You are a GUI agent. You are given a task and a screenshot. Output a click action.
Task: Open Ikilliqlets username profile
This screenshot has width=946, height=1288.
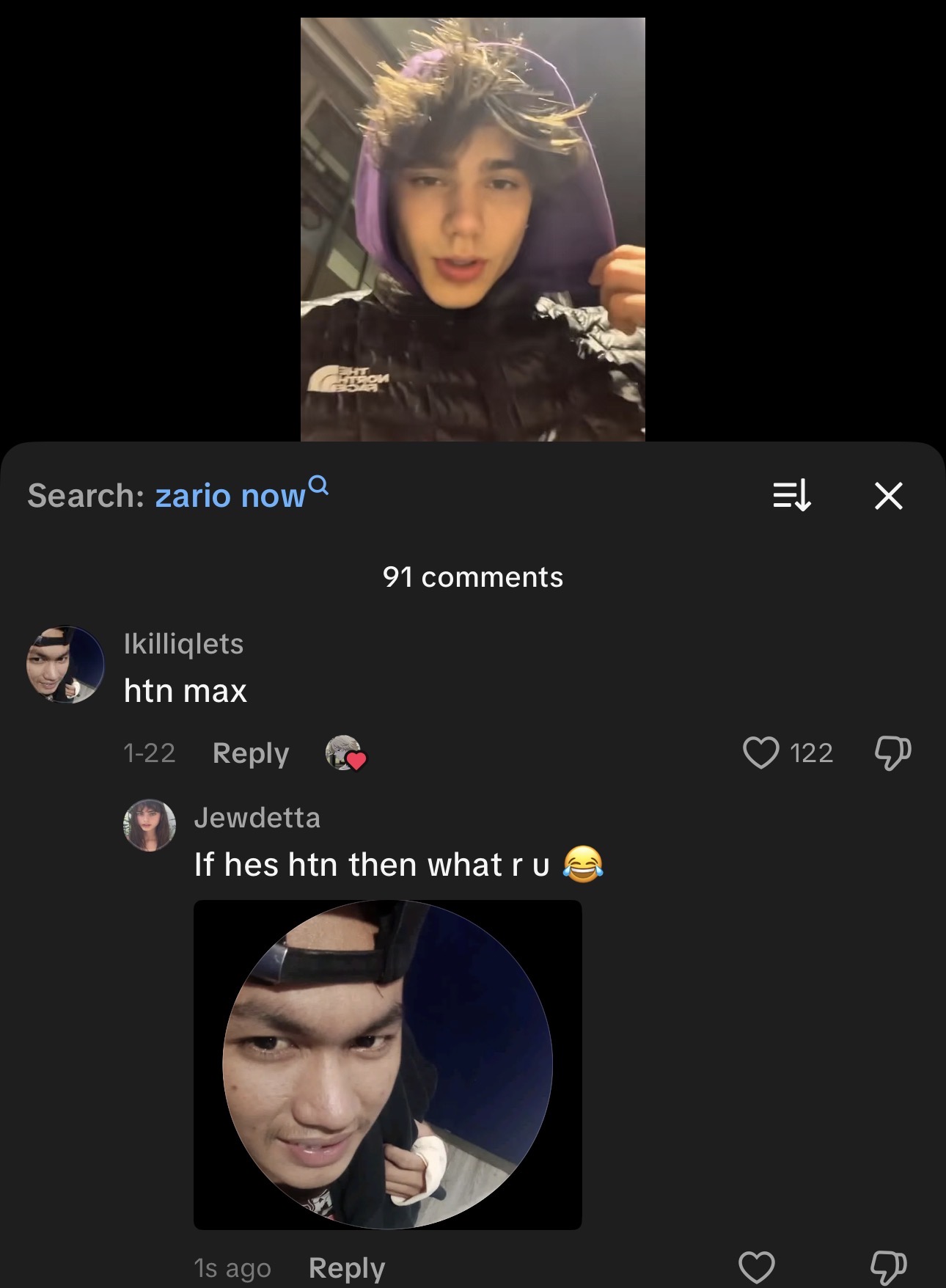pyautogui.click(x=183, y=644)
